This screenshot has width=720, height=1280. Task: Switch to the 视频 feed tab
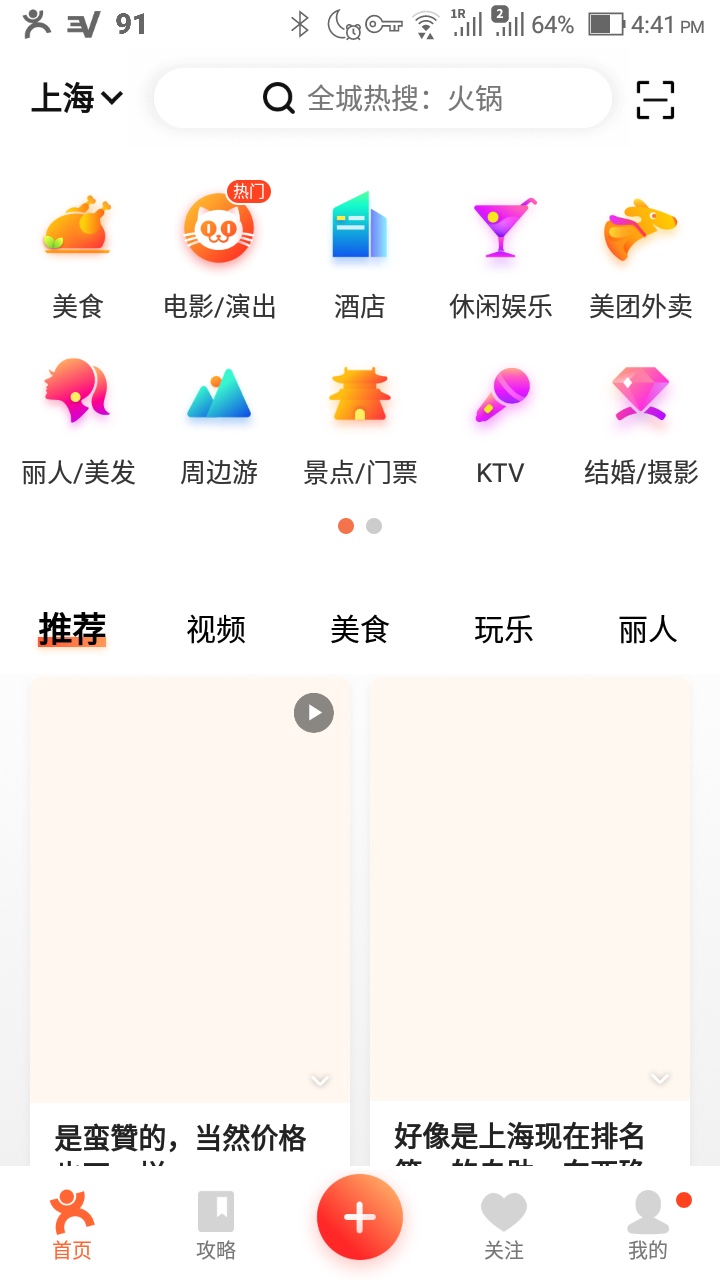(x=216, y=630)
